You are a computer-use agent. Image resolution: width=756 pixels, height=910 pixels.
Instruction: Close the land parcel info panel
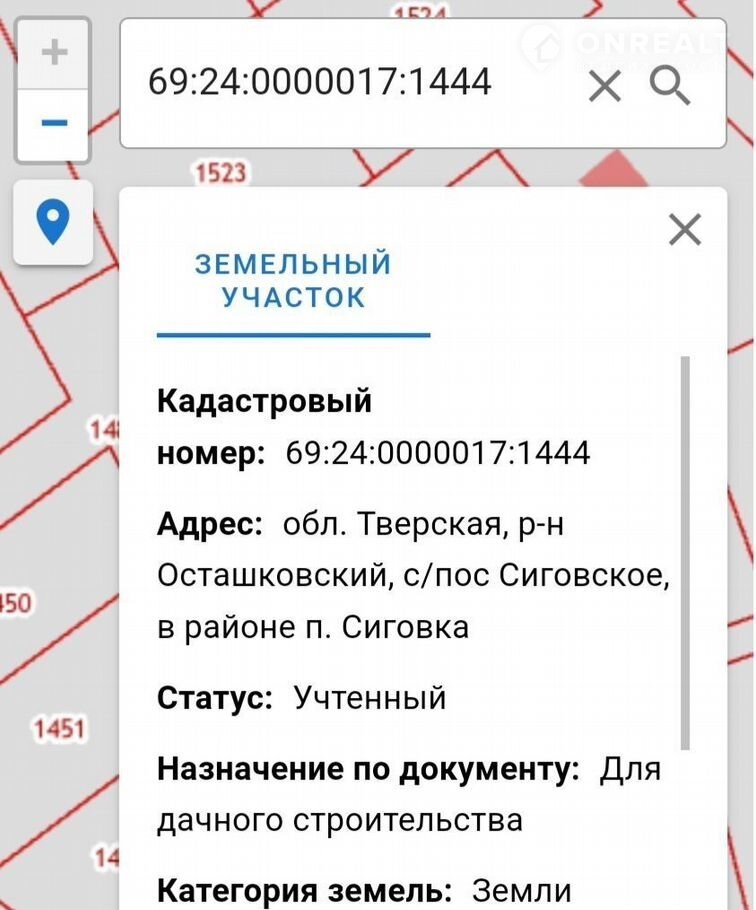coord(685,230)
